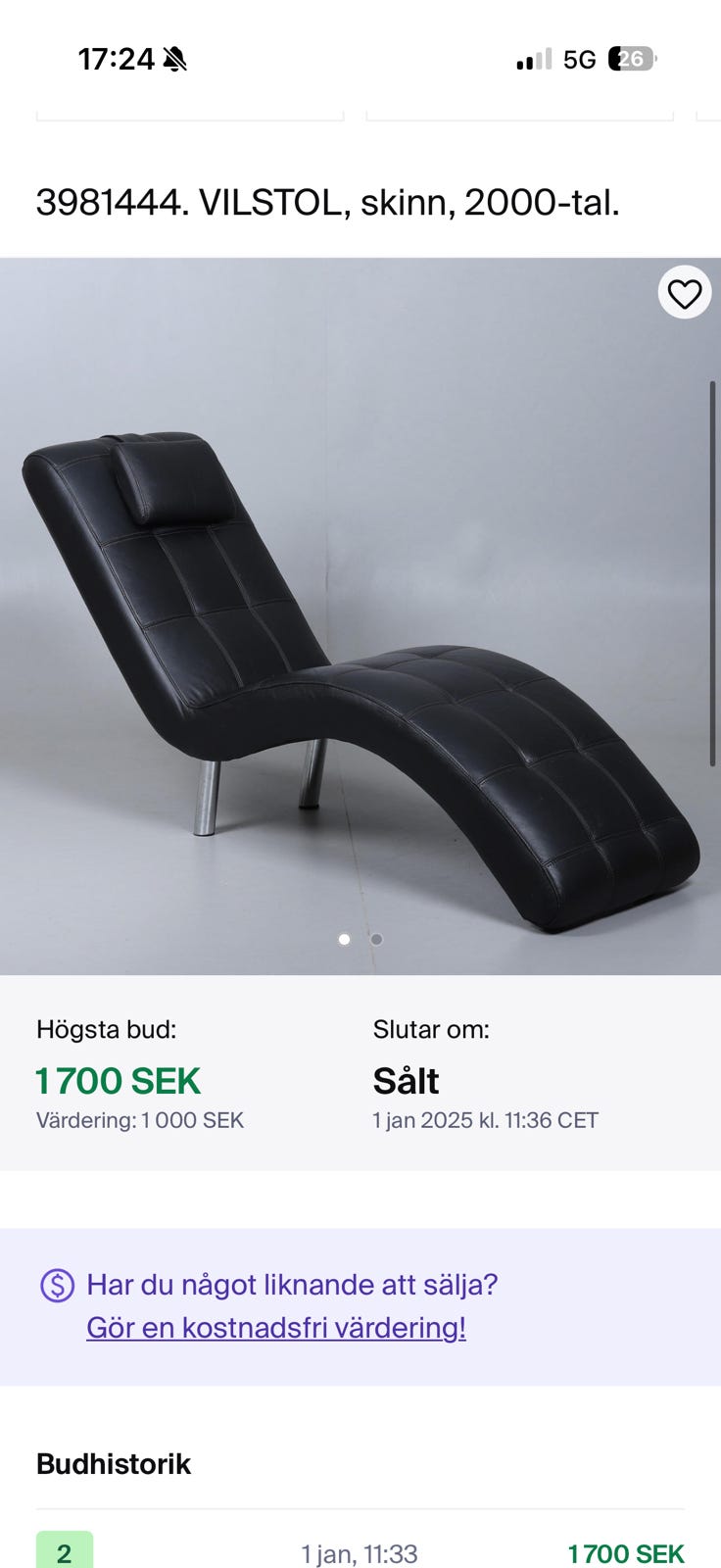Open the left partial card above the title
The image size is (721, 1568).
point(189,113)
